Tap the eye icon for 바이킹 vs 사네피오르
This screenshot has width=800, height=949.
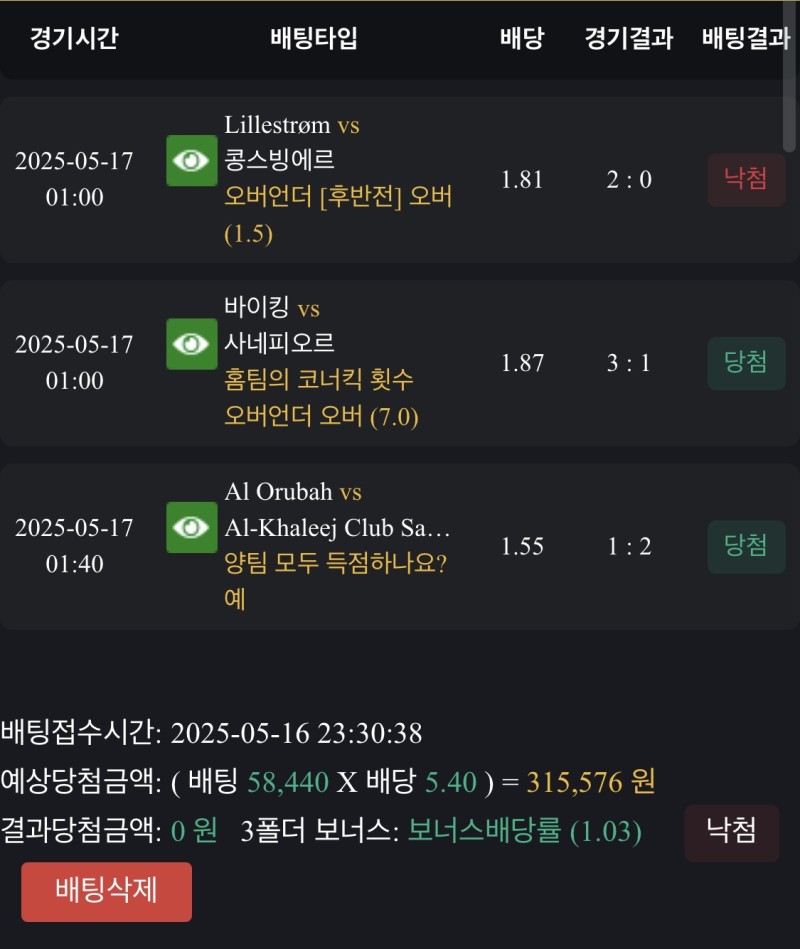click(191, 344)
